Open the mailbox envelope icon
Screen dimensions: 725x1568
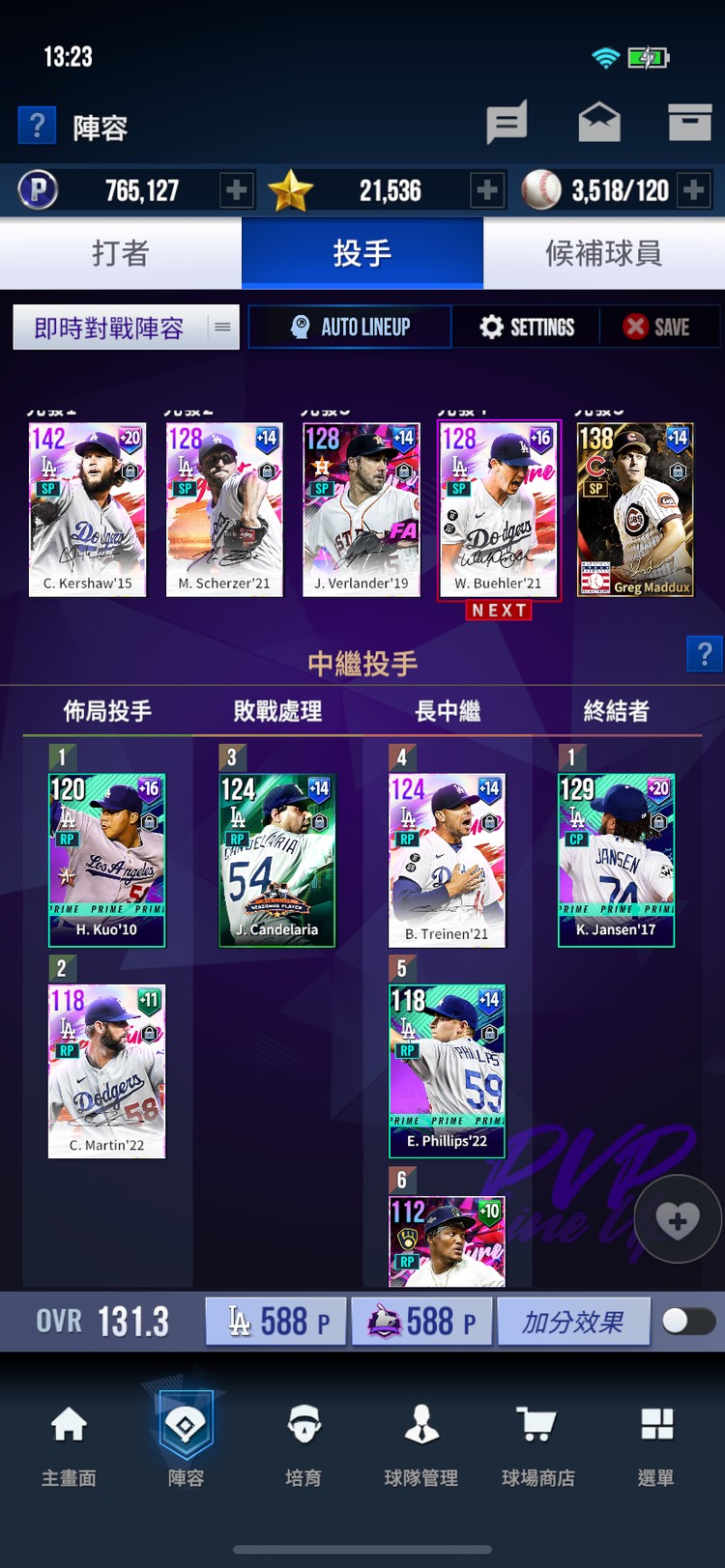point(599,123)
